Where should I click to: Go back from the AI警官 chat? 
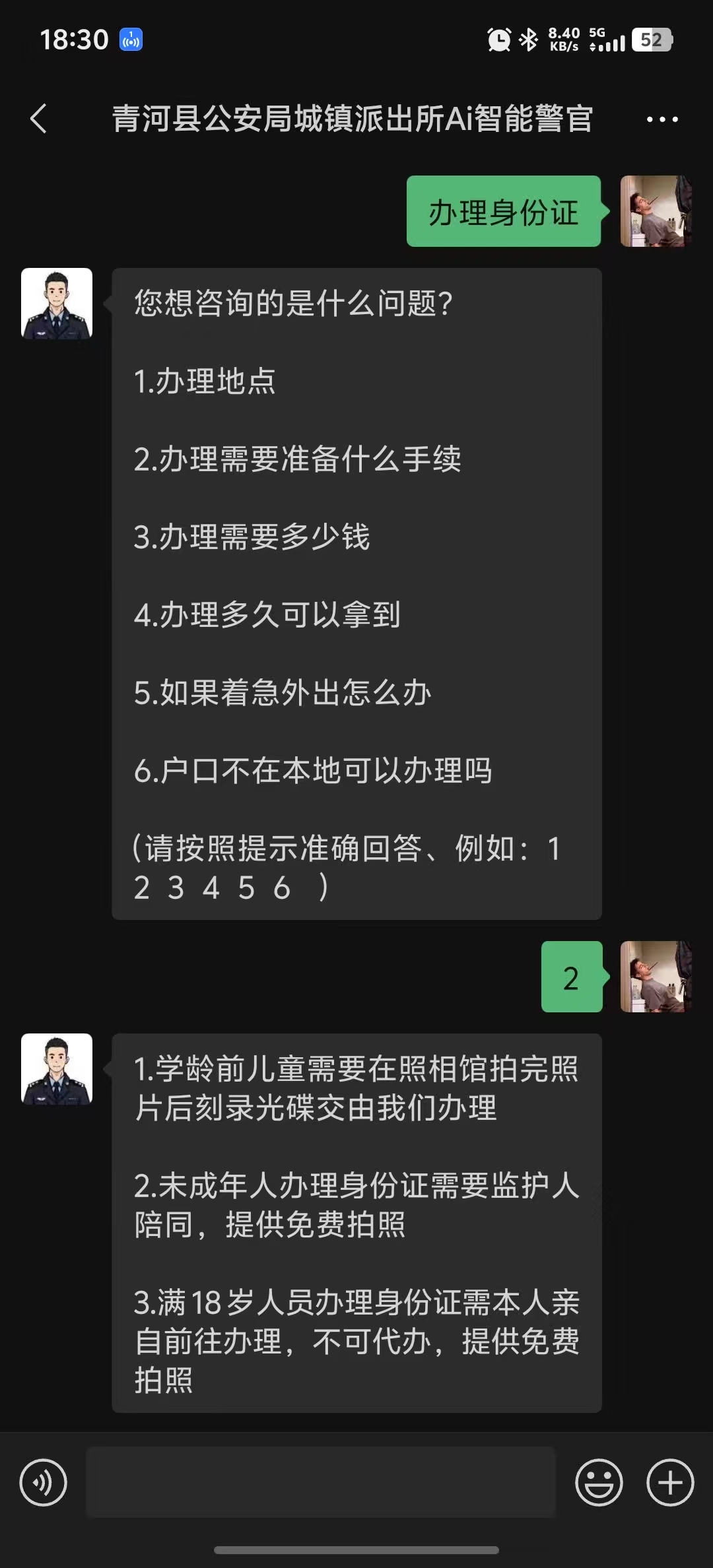pos(40,119)
